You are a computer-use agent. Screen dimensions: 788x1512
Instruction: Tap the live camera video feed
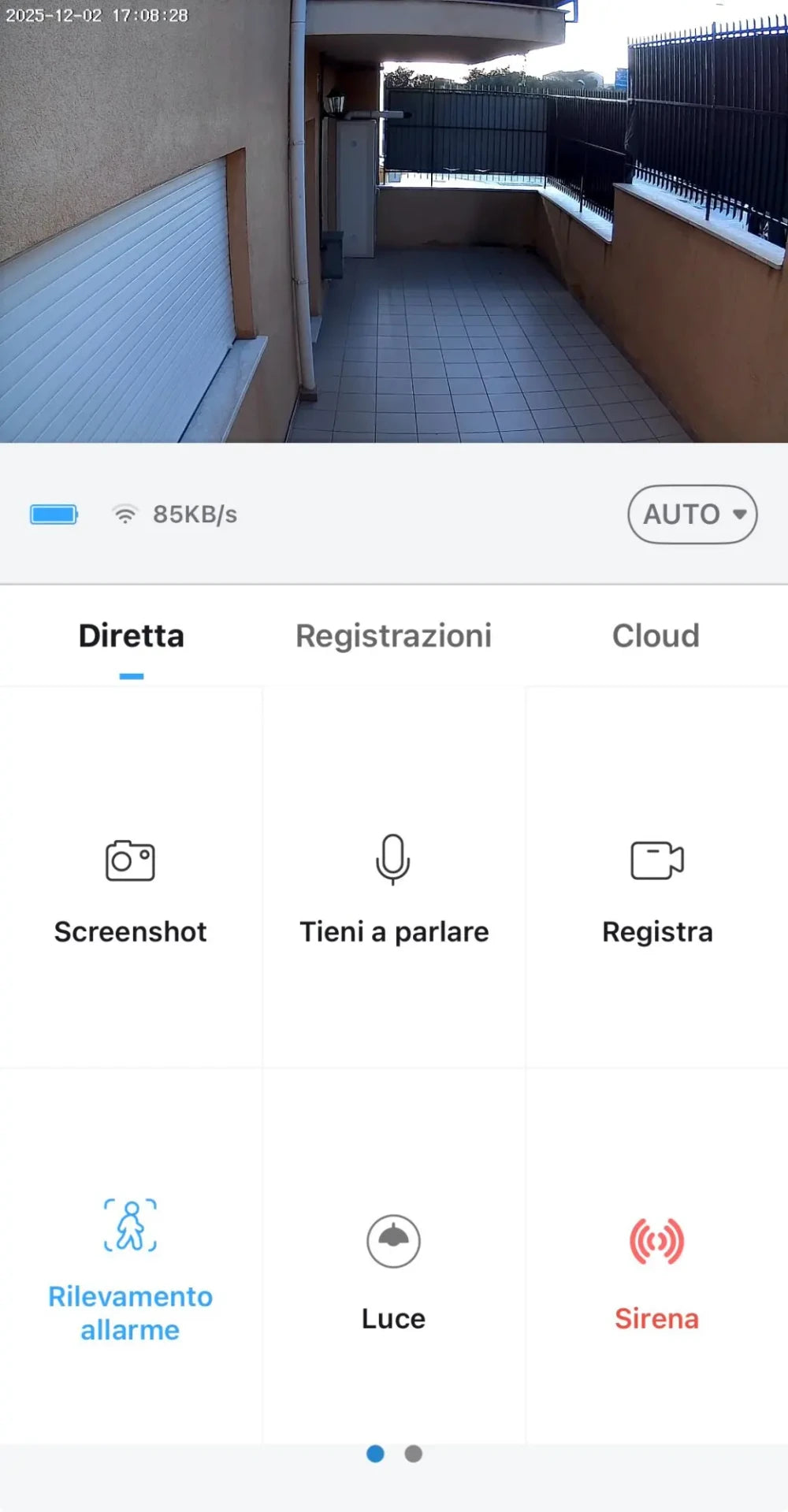(x=394, y=221)
